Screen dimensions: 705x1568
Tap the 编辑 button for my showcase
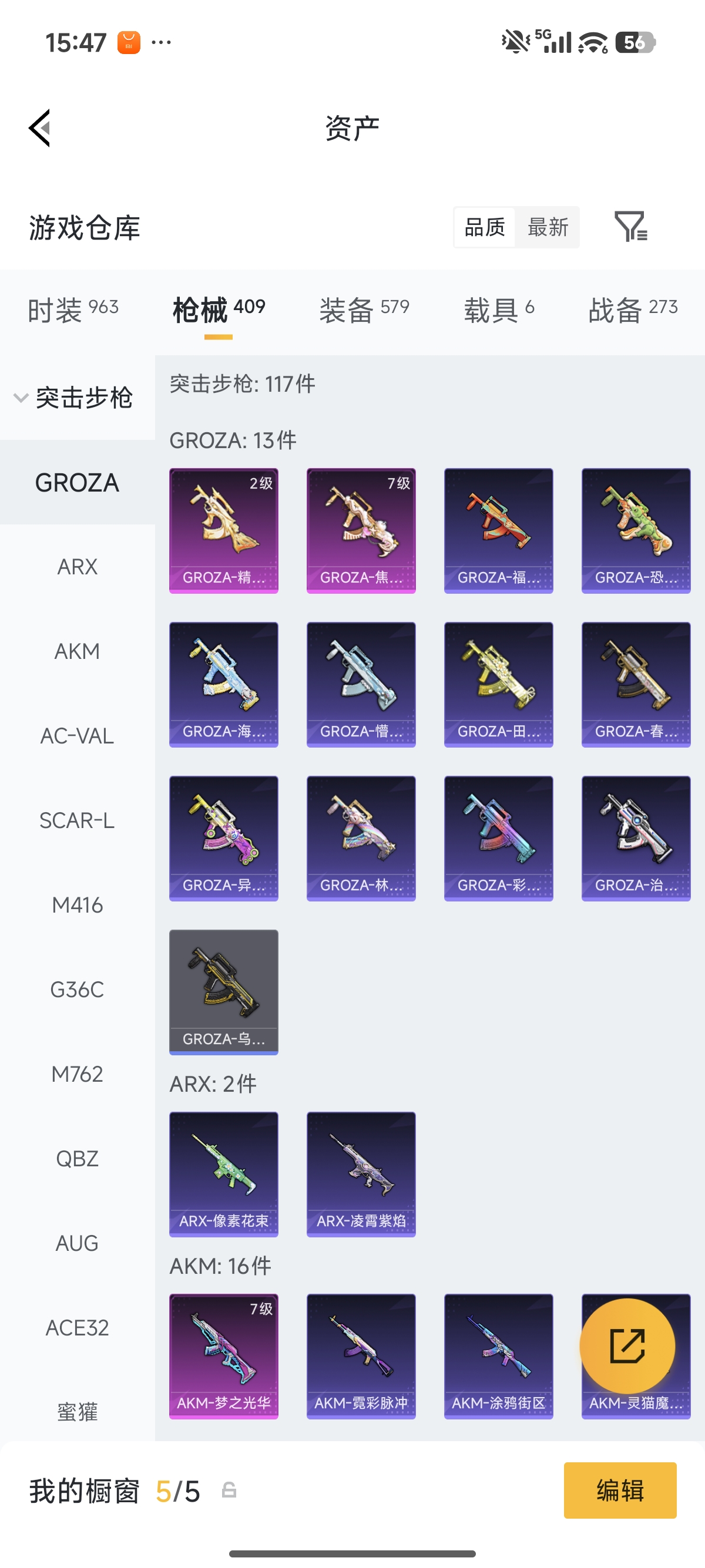[620, 1490]
